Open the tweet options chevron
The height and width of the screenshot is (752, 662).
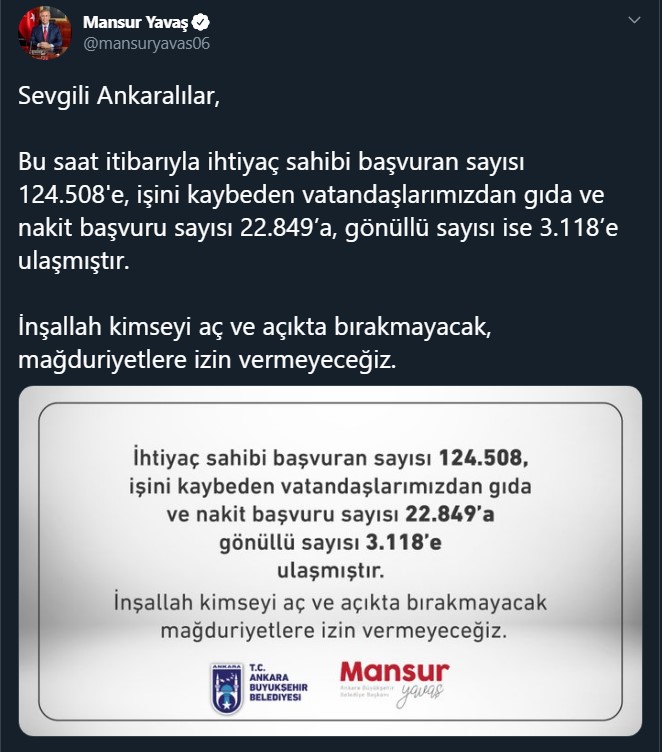coord(634,21)
